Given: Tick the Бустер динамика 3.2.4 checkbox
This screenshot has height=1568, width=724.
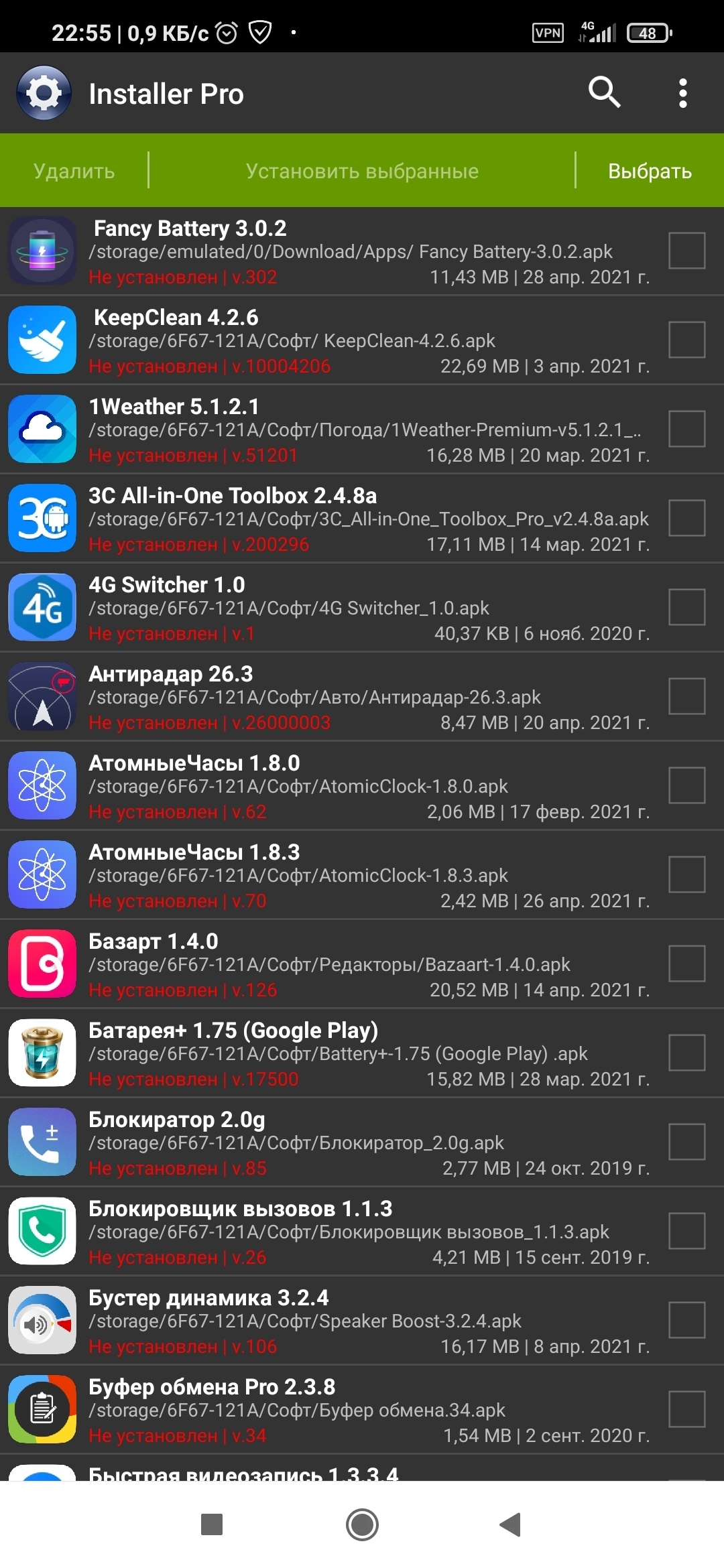Looking at the screenshot, I should (687, 1320).
